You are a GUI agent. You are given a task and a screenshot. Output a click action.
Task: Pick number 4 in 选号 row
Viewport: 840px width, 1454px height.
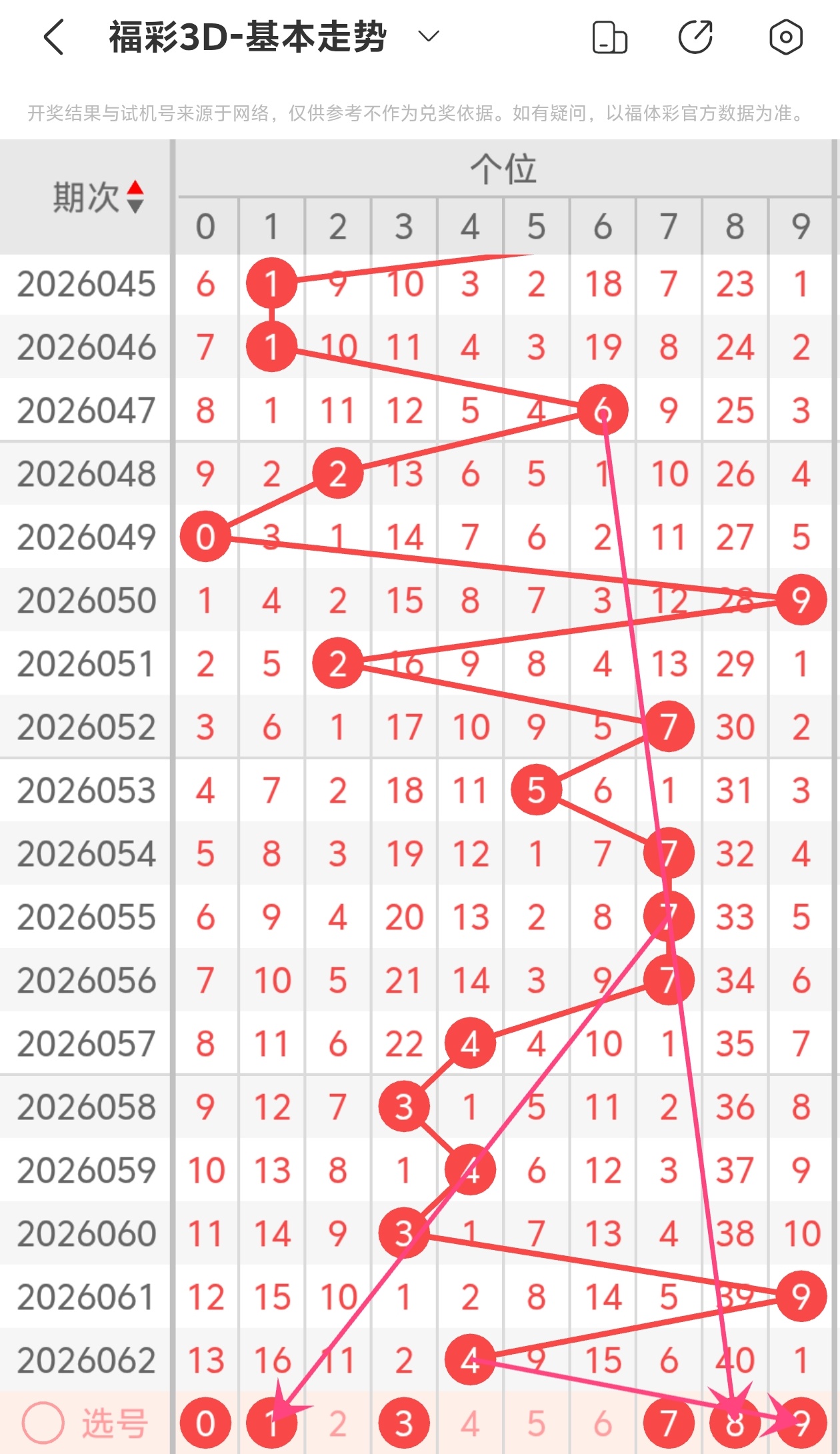[470, 1423]
